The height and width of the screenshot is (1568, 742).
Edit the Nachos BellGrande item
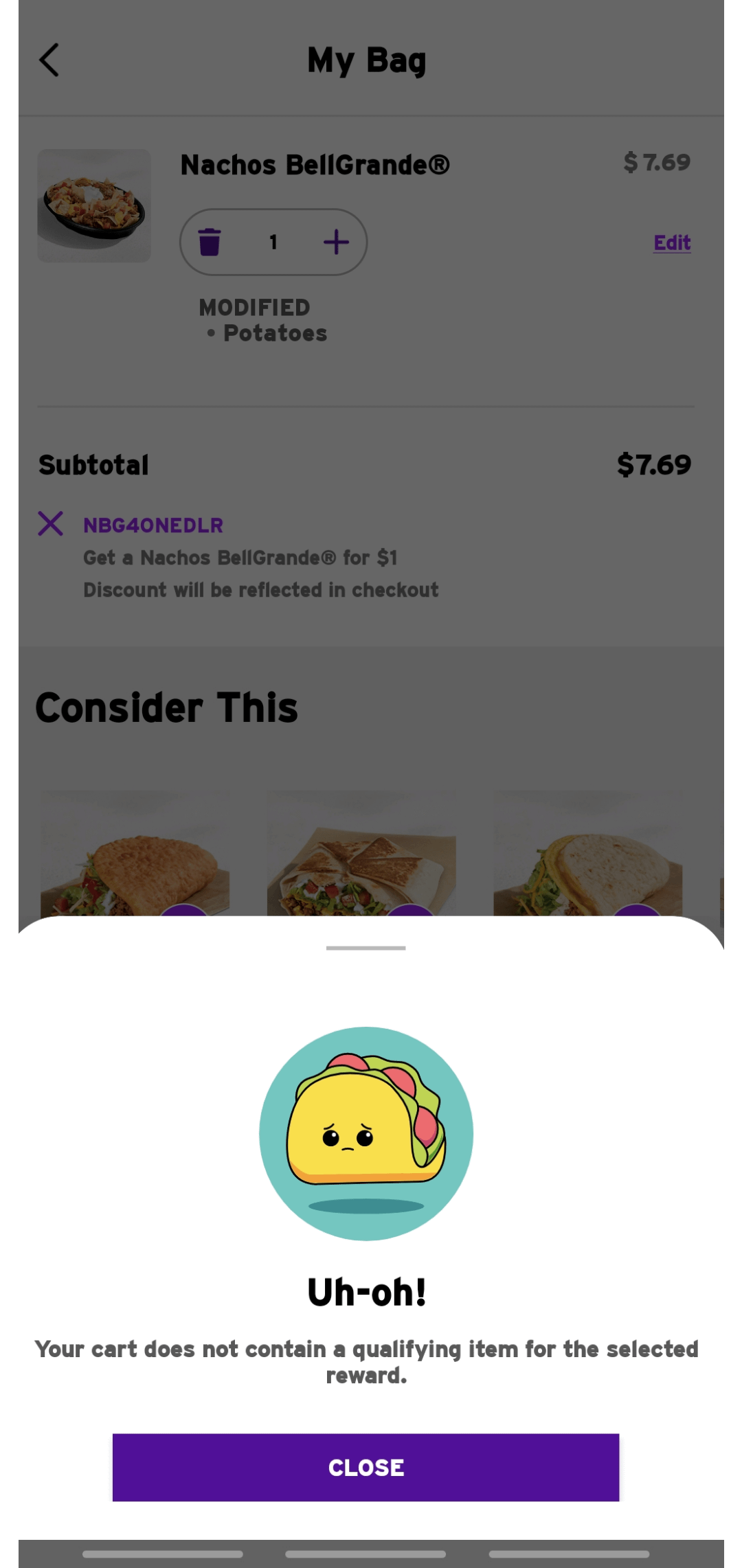pos(671,242)
